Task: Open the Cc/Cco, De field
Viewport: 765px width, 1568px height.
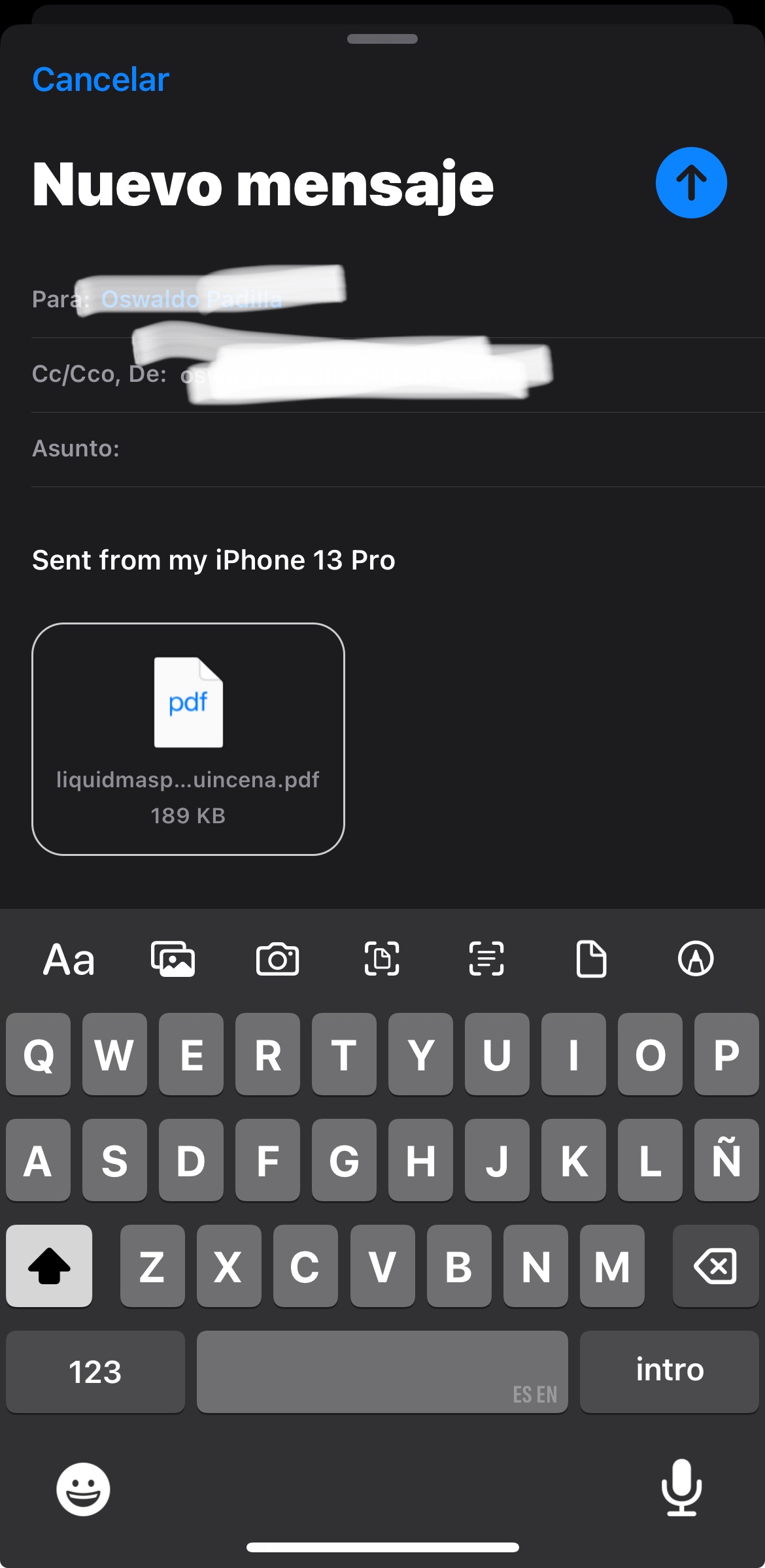Action: [x=398, y=375]
